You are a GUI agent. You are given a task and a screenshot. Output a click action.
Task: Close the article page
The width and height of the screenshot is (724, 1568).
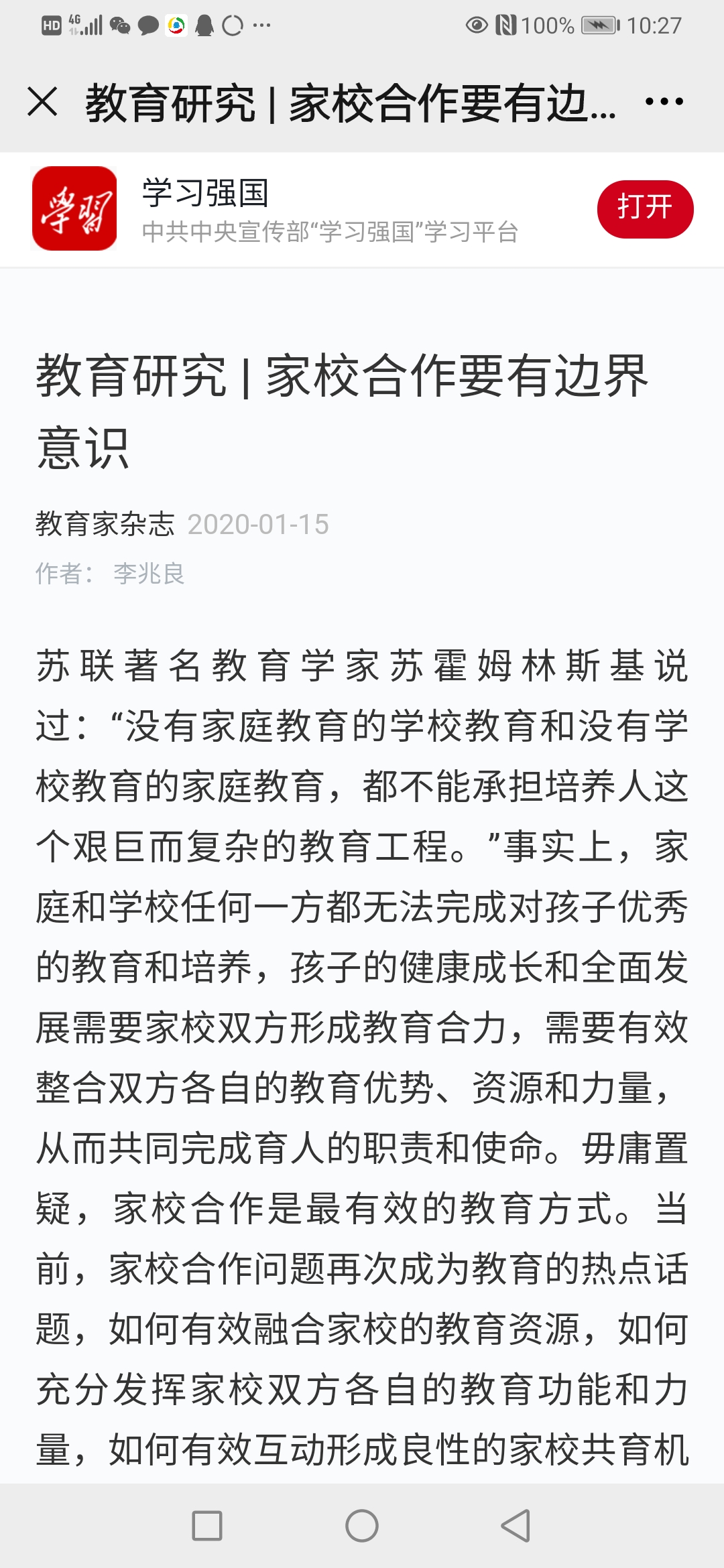(43, 102)
